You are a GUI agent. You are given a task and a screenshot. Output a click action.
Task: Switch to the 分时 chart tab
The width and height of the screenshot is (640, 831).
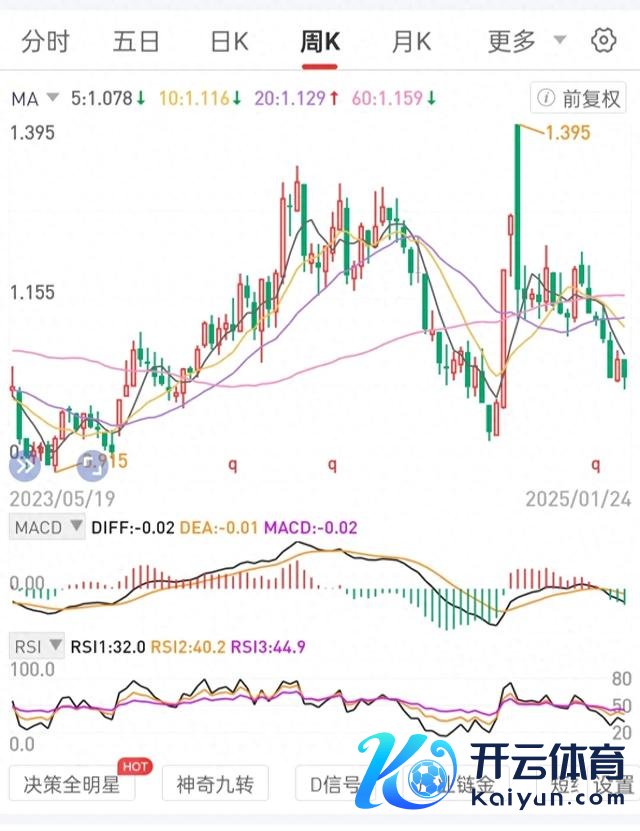pyautogui.click(x=46, y=41)
